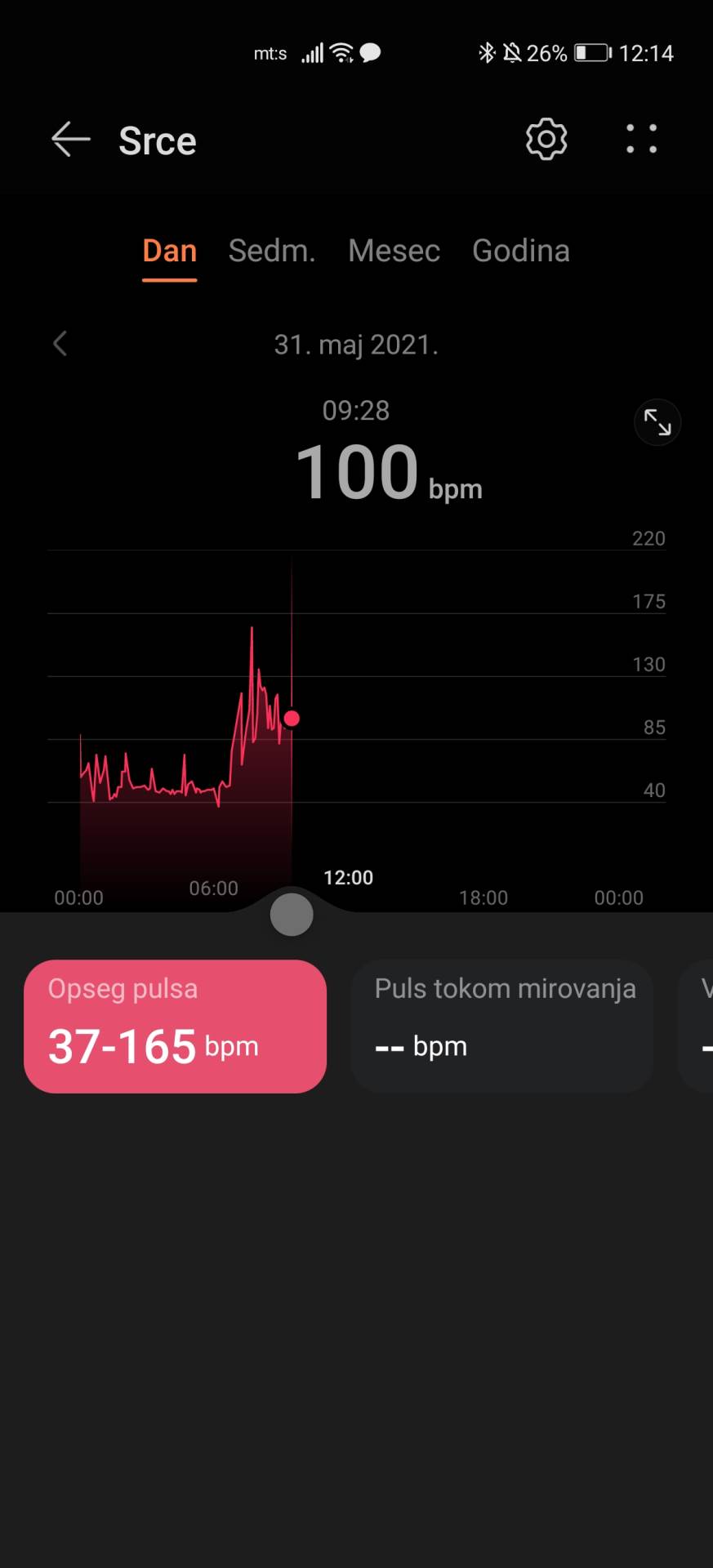The image size is (713, 1568).
Task: Open the heart rate settings gear
Action: tap(546, 139)
